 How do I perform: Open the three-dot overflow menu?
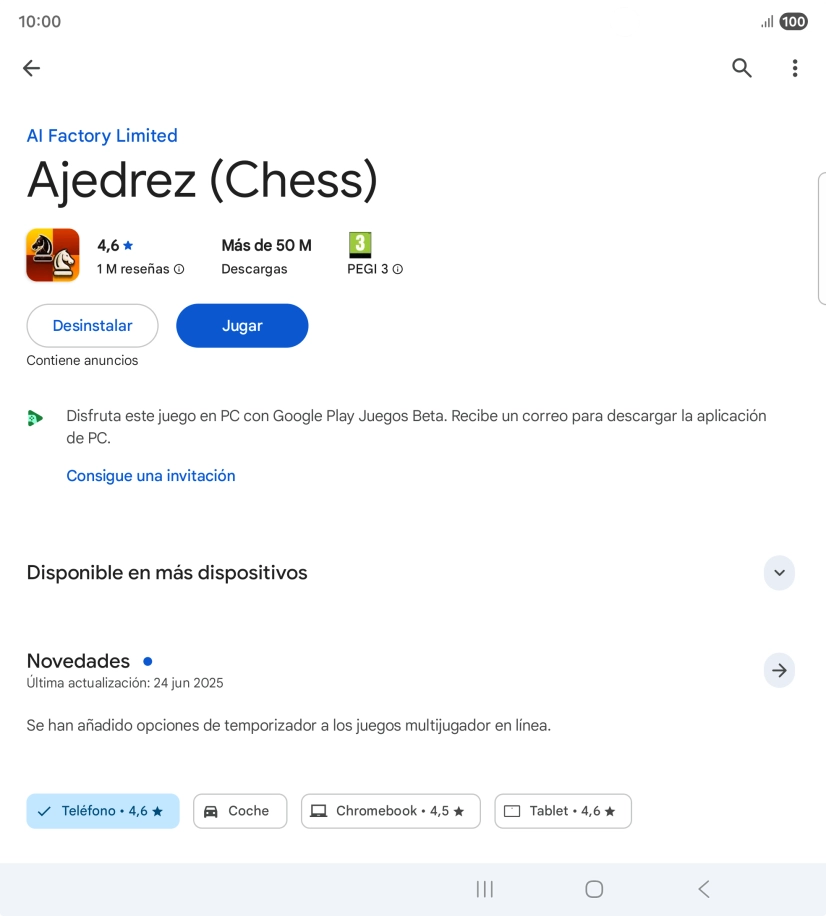tap(795, 68)
